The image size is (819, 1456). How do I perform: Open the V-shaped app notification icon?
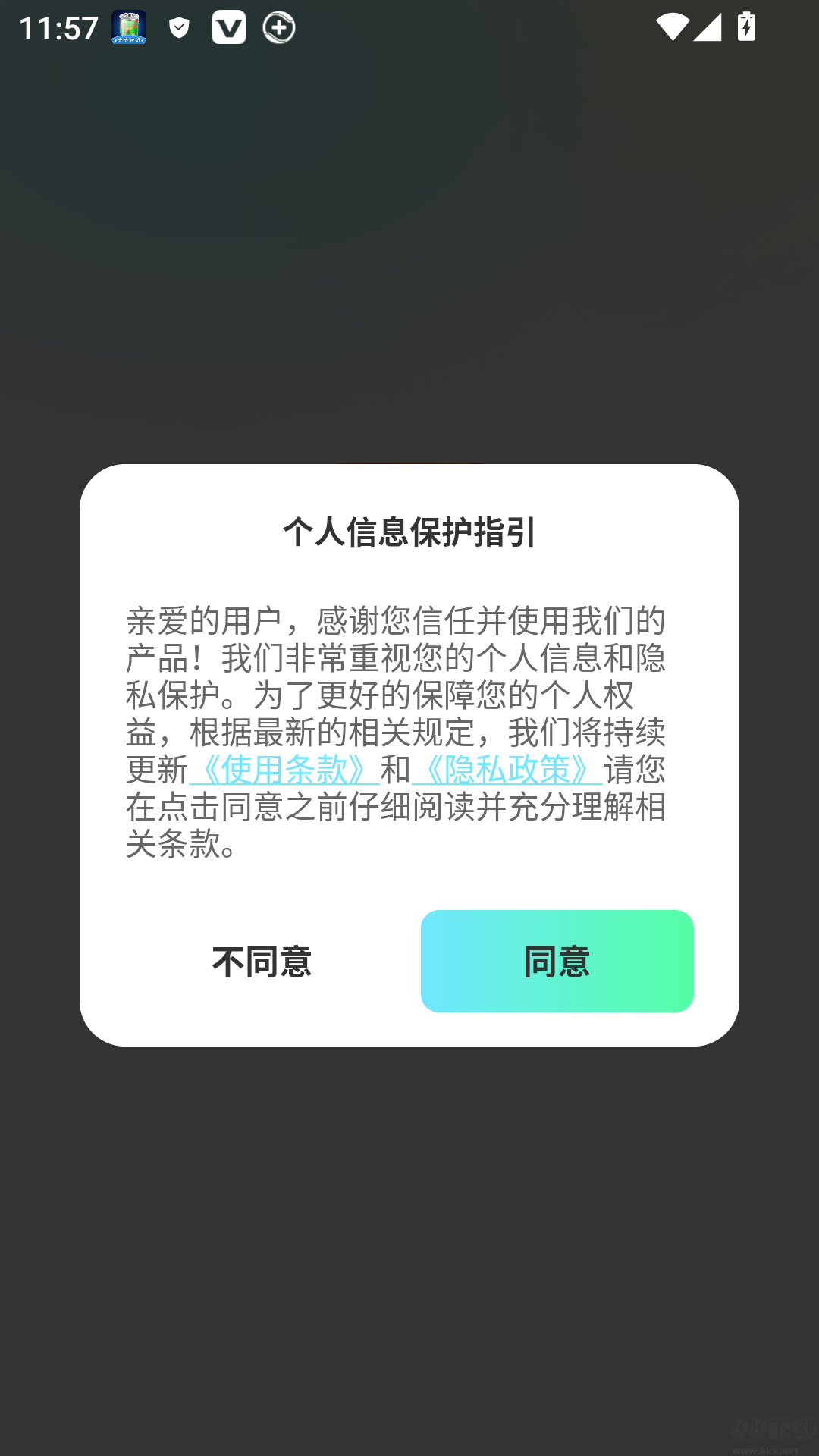coord(230,27)
